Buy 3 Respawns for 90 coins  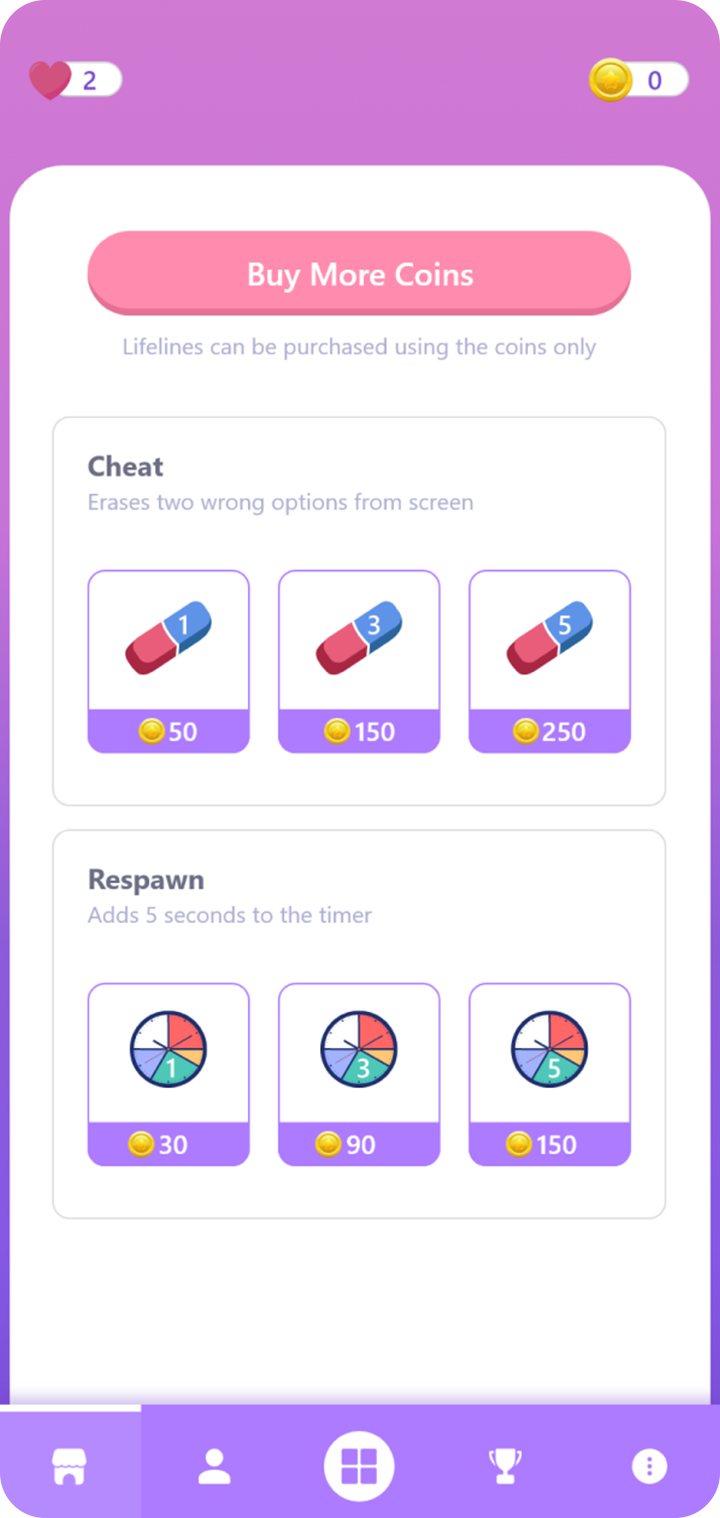click(359, 1074)
